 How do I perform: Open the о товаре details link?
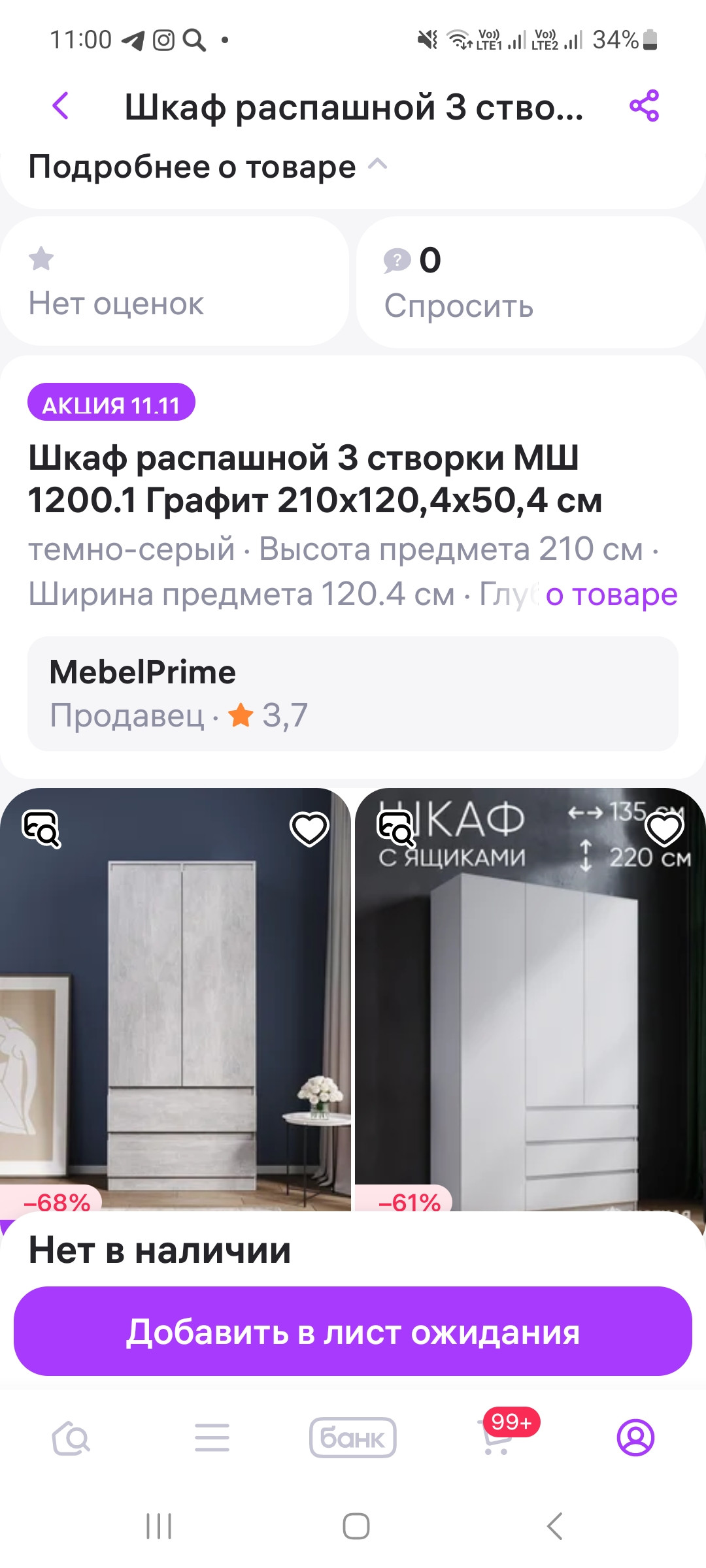click(611, 595)
